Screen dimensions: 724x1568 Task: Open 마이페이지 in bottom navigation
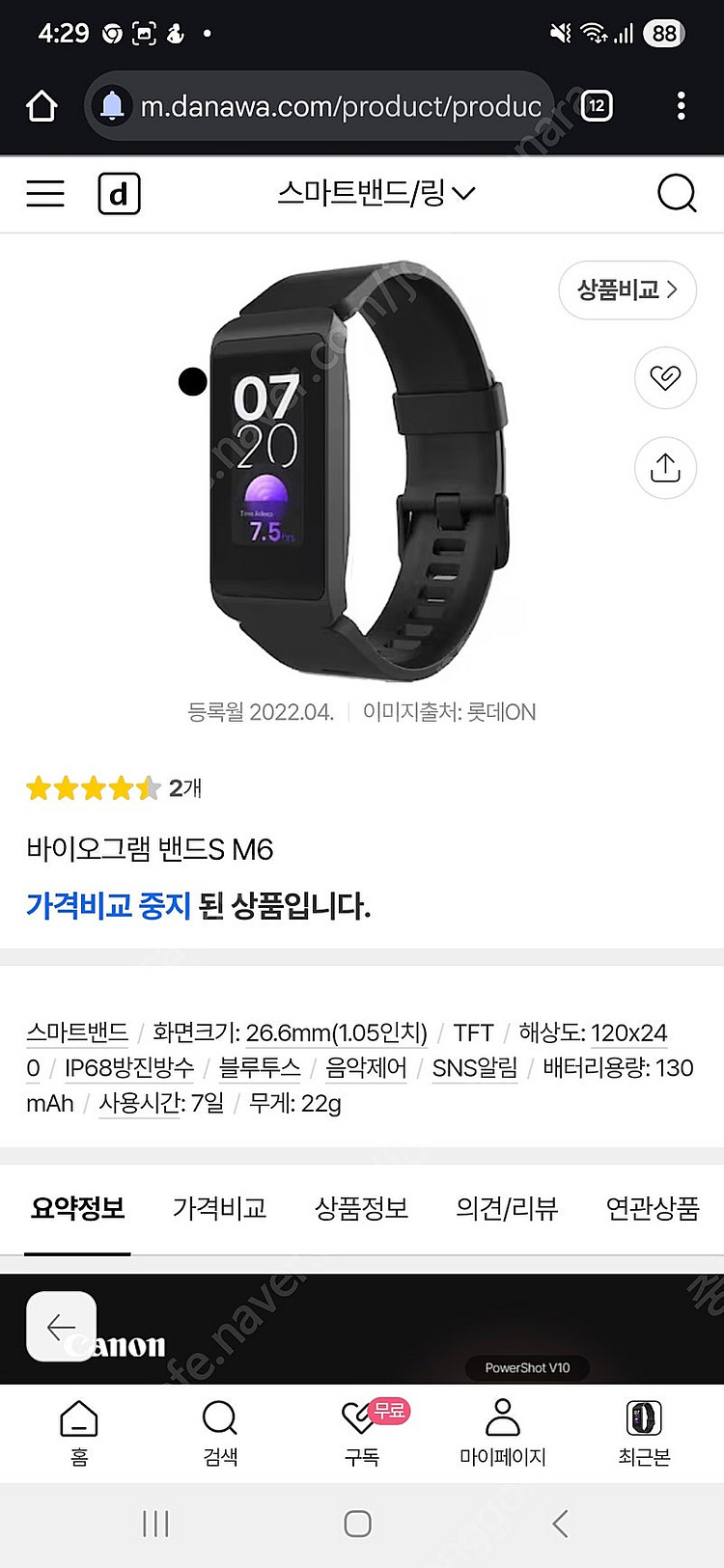pos(503,1433)
